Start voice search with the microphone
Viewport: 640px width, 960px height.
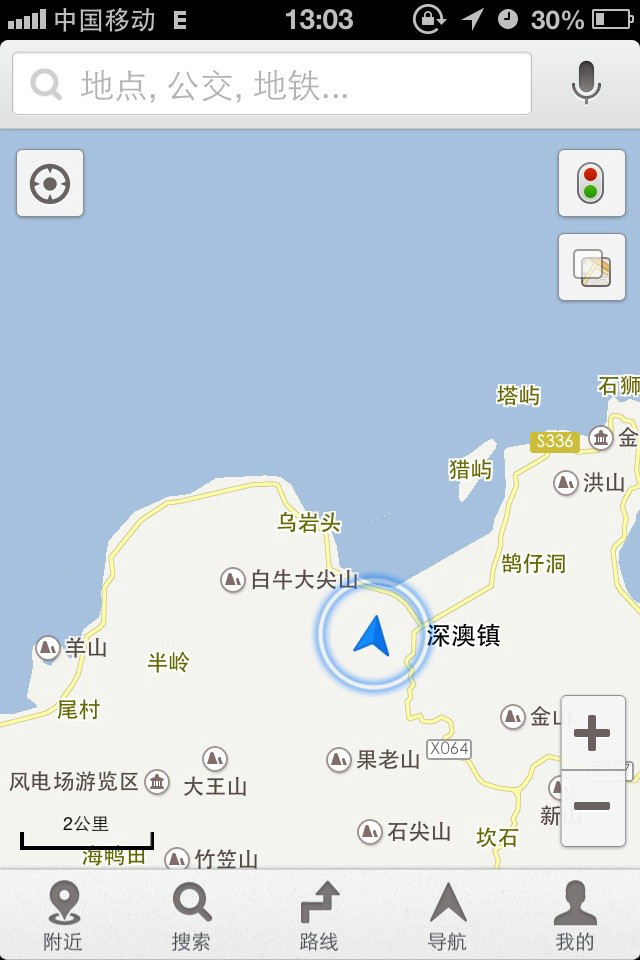(587, 84)
